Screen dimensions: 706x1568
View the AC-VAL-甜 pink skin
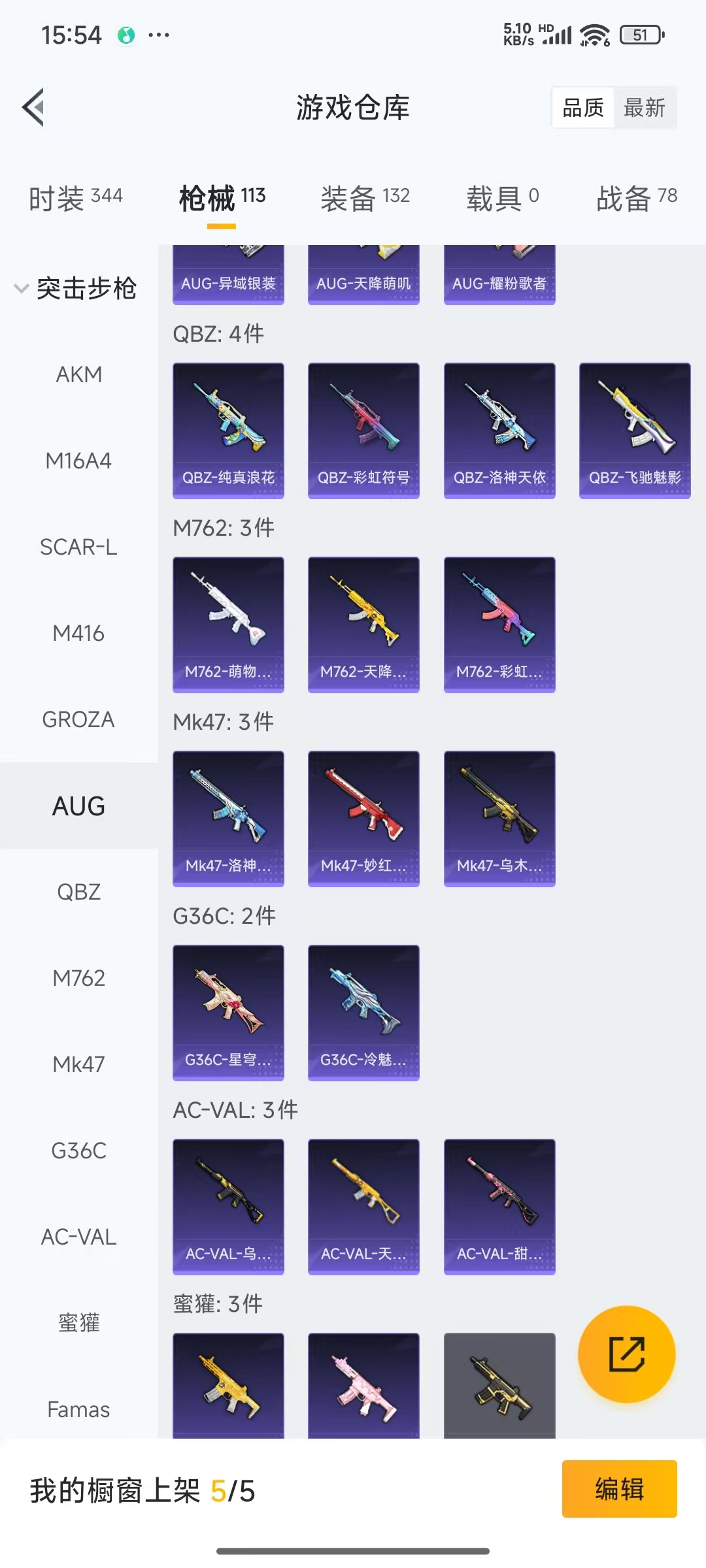[x=499, y=1207]
